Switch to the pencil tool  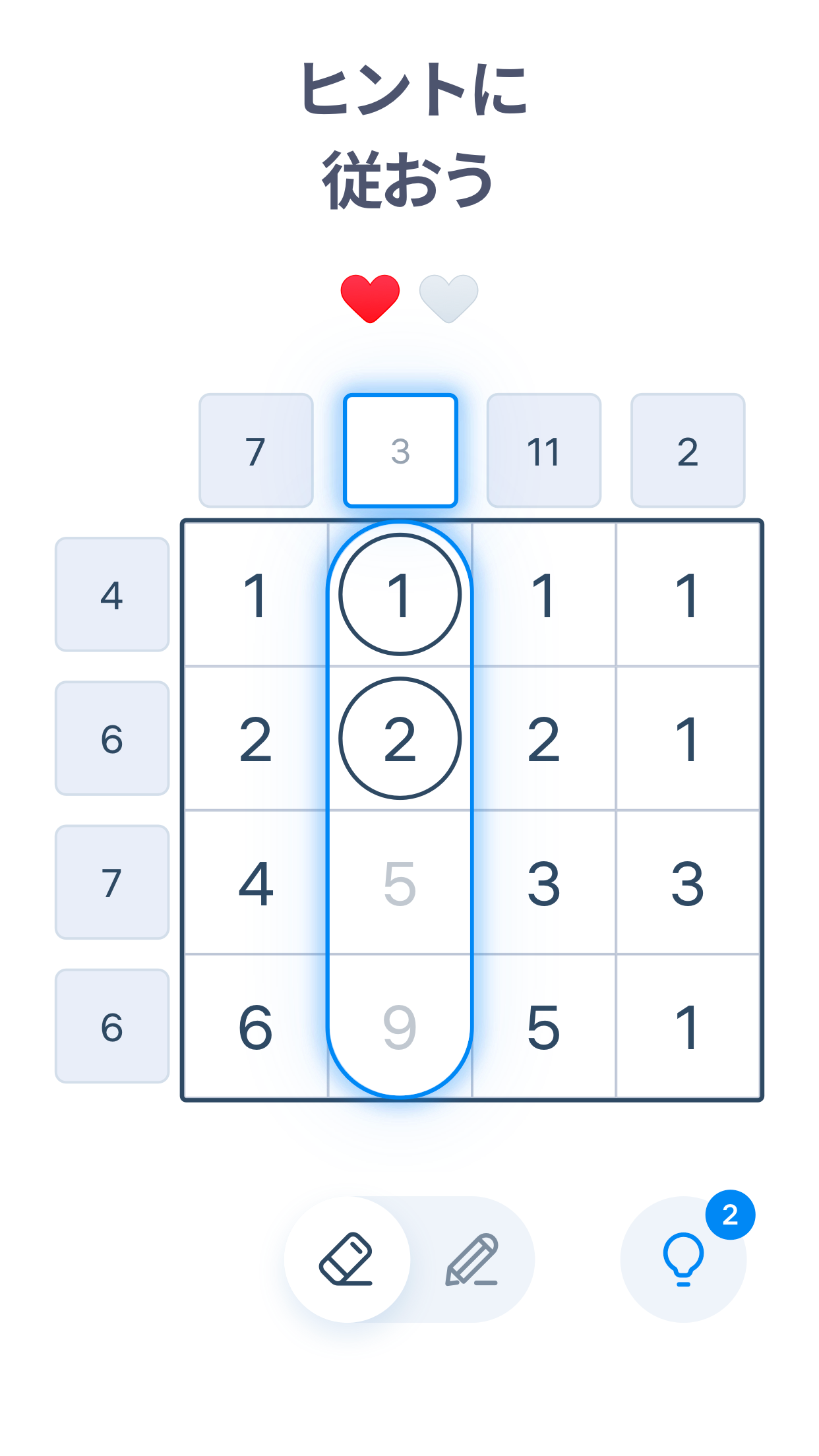472,1259
